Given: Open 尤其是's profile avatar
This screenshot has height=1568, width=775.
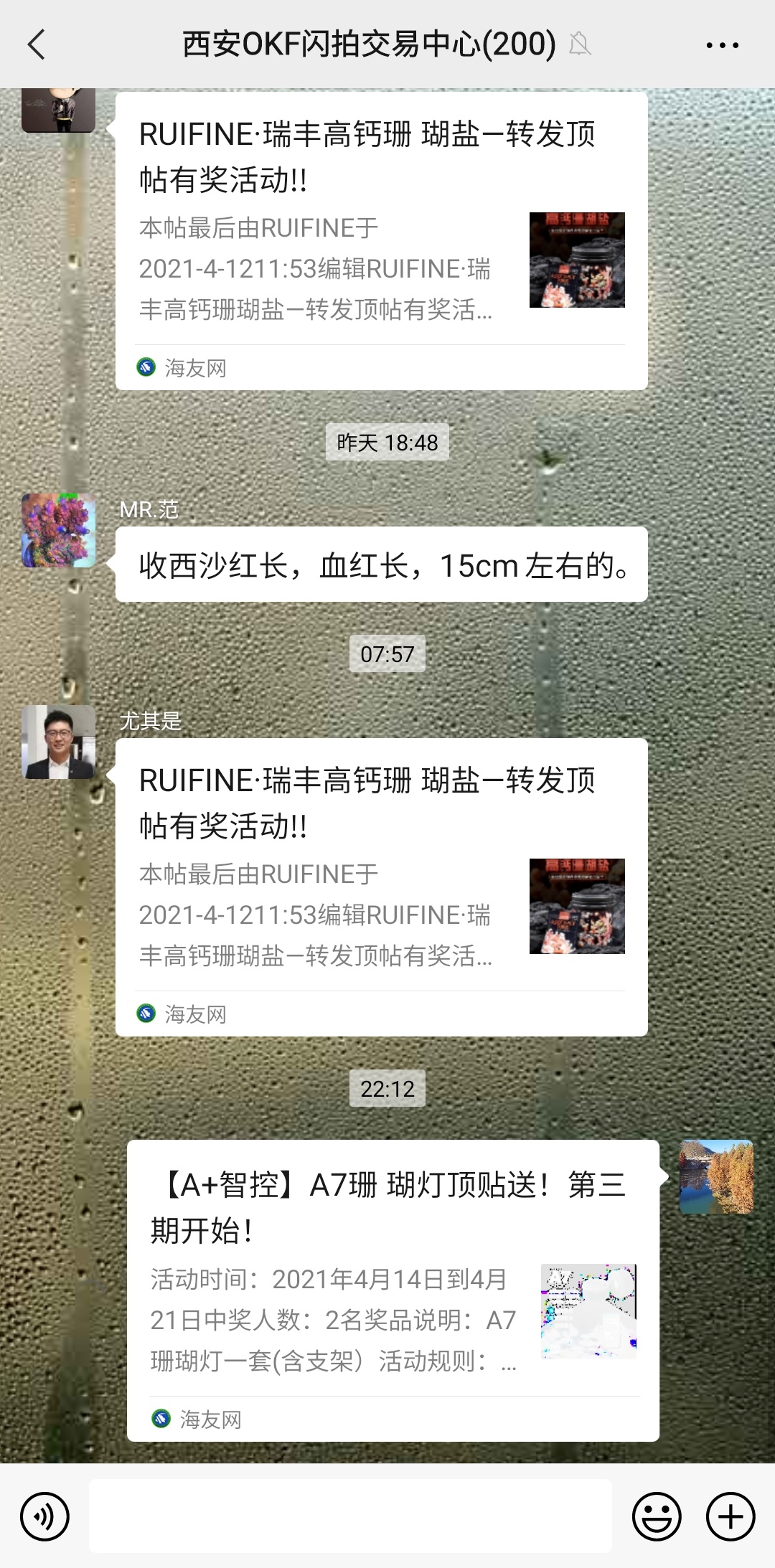Looking at the screenshot, I should pos(58,742).
